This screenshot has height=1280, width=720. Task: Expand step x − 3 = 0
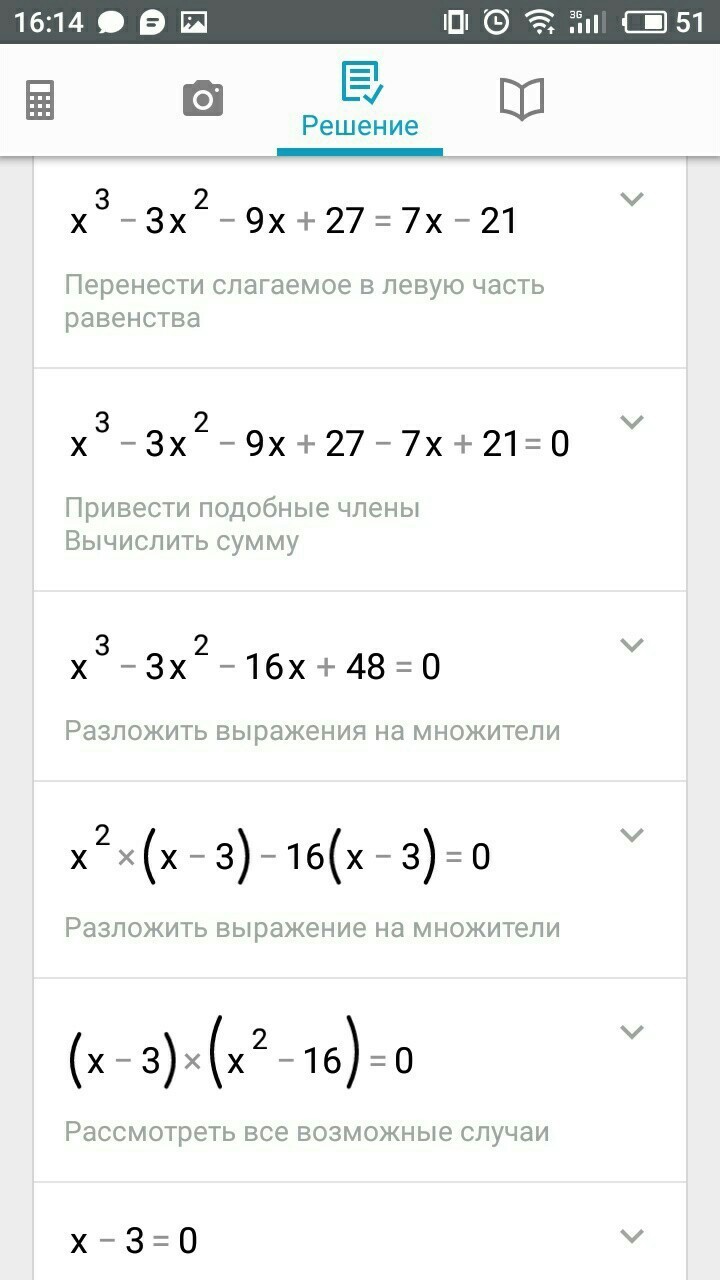pyautogui.click(x=631, y=1236)
